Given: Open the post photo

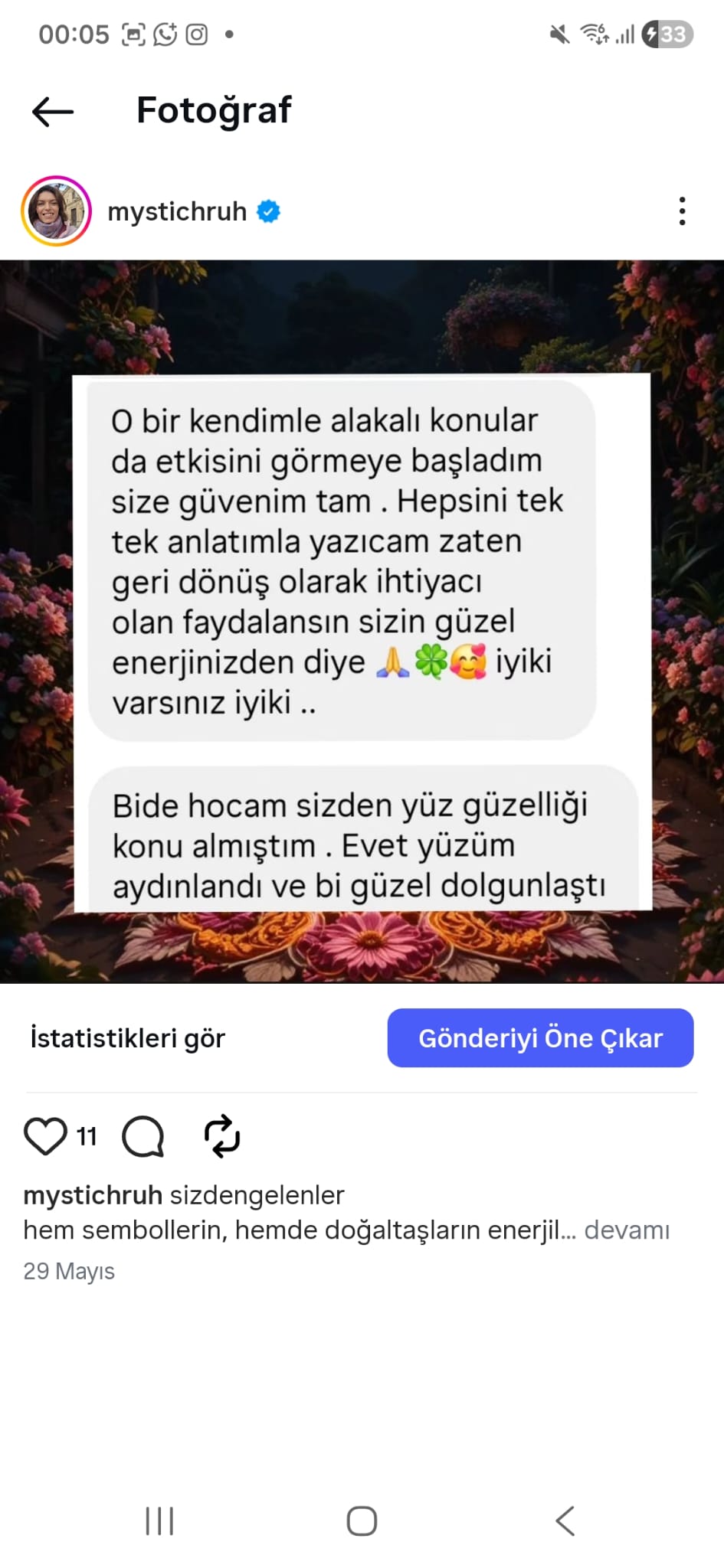Looking at the screenshot, I should click(x=362, y=621).
